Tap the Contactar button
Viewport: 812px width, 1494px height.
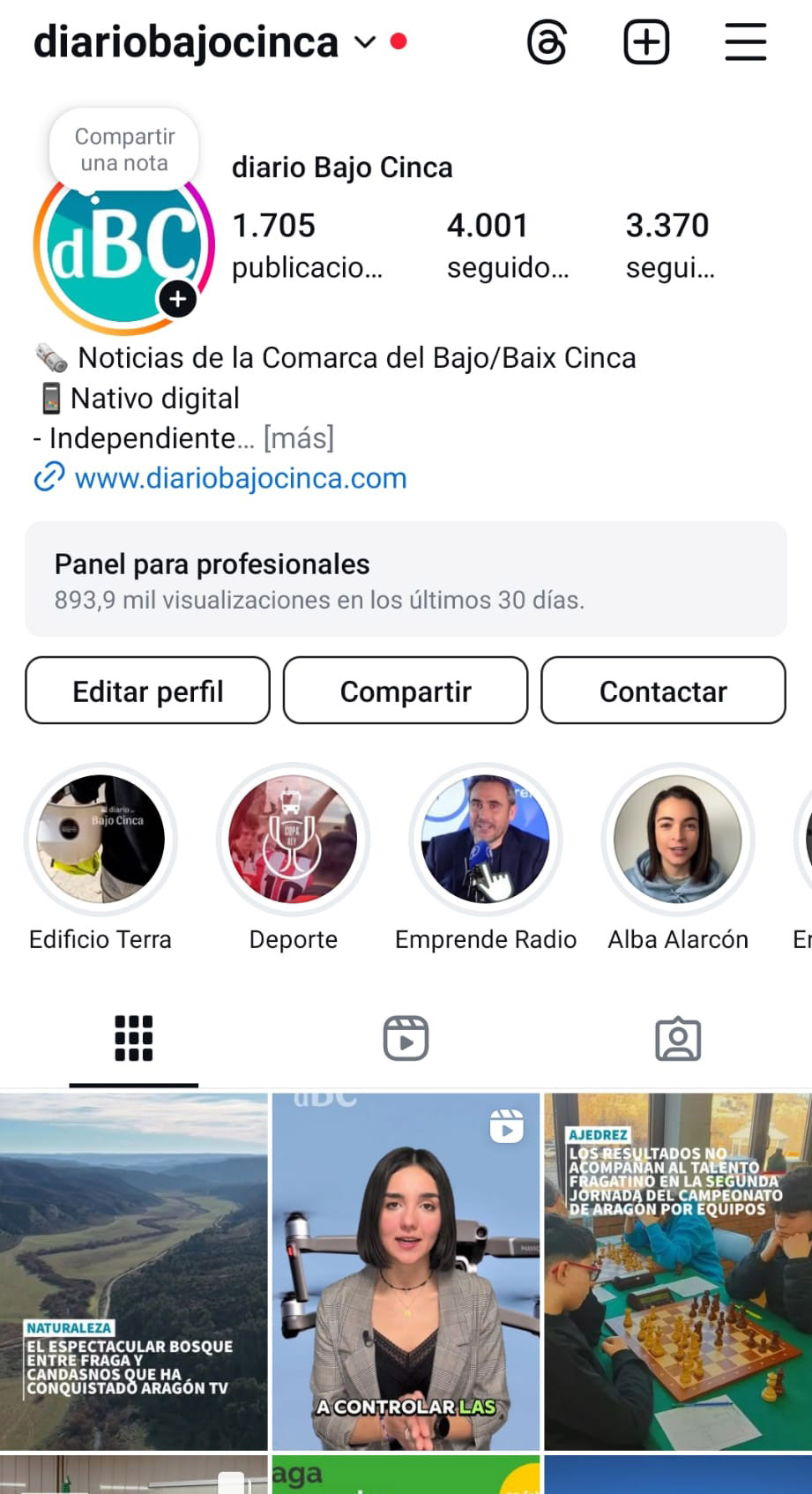pyautogui.click(x=663, y=691)
